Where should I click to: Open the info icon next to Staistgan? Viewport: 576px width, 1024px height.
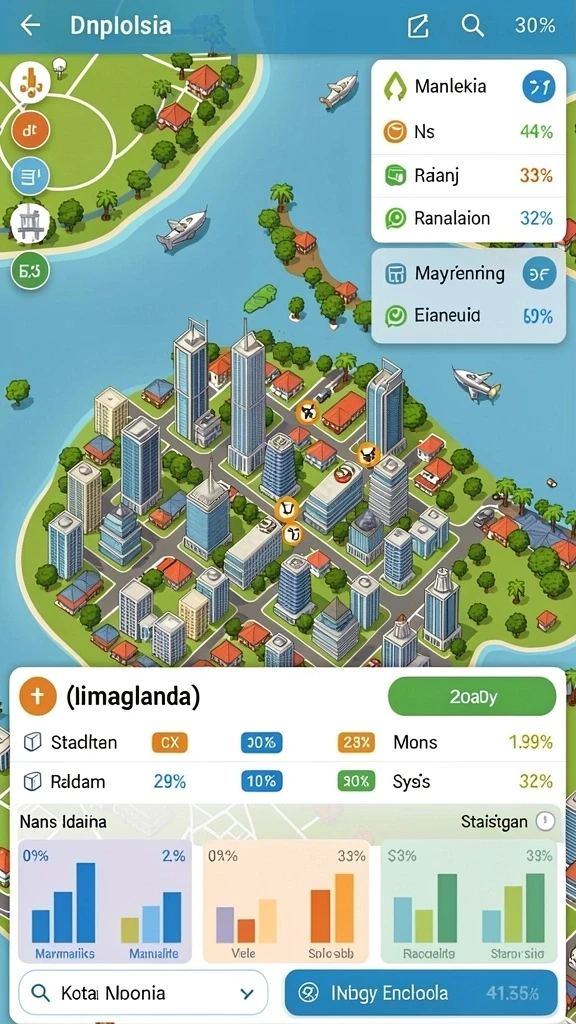tap(545, 821)
